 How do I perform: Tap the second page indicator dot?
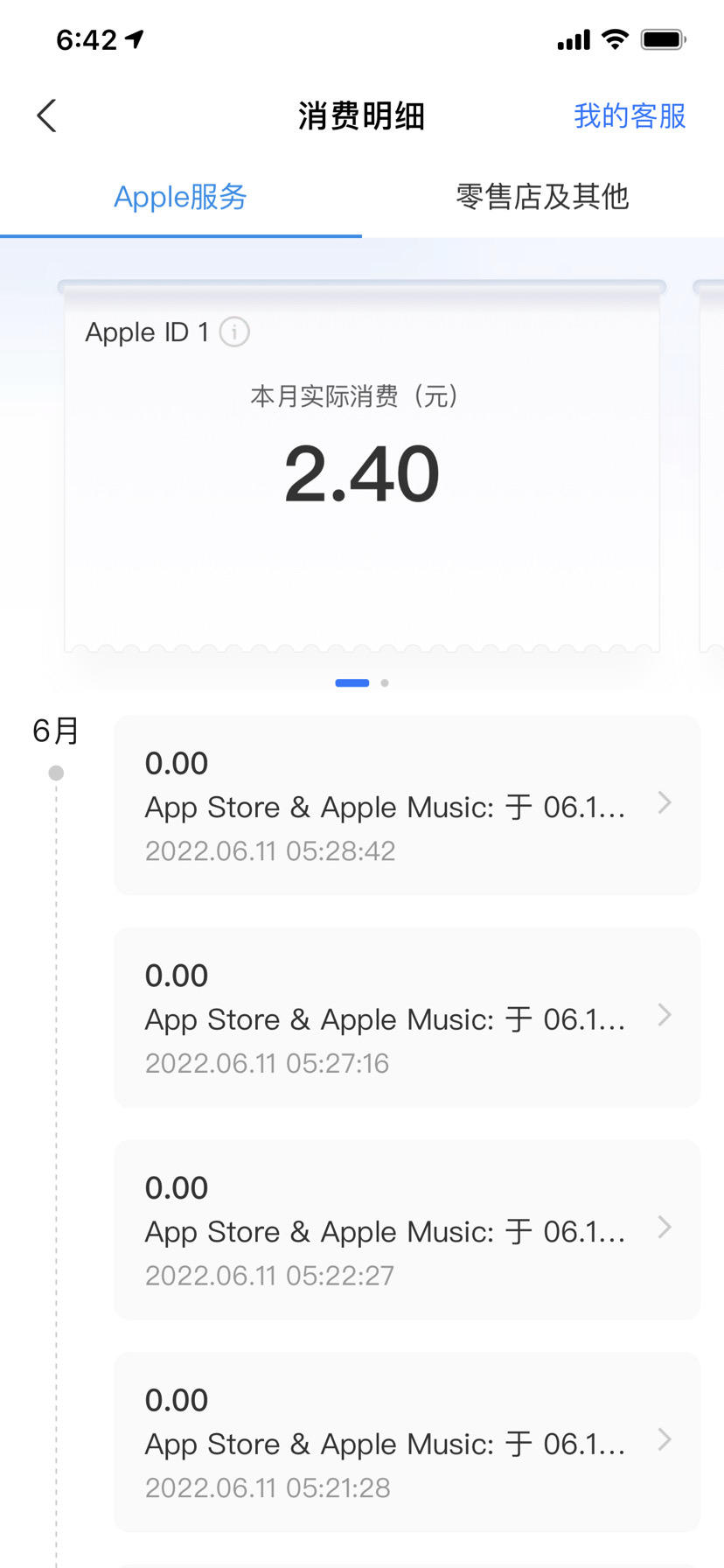(x=385, y=682)
